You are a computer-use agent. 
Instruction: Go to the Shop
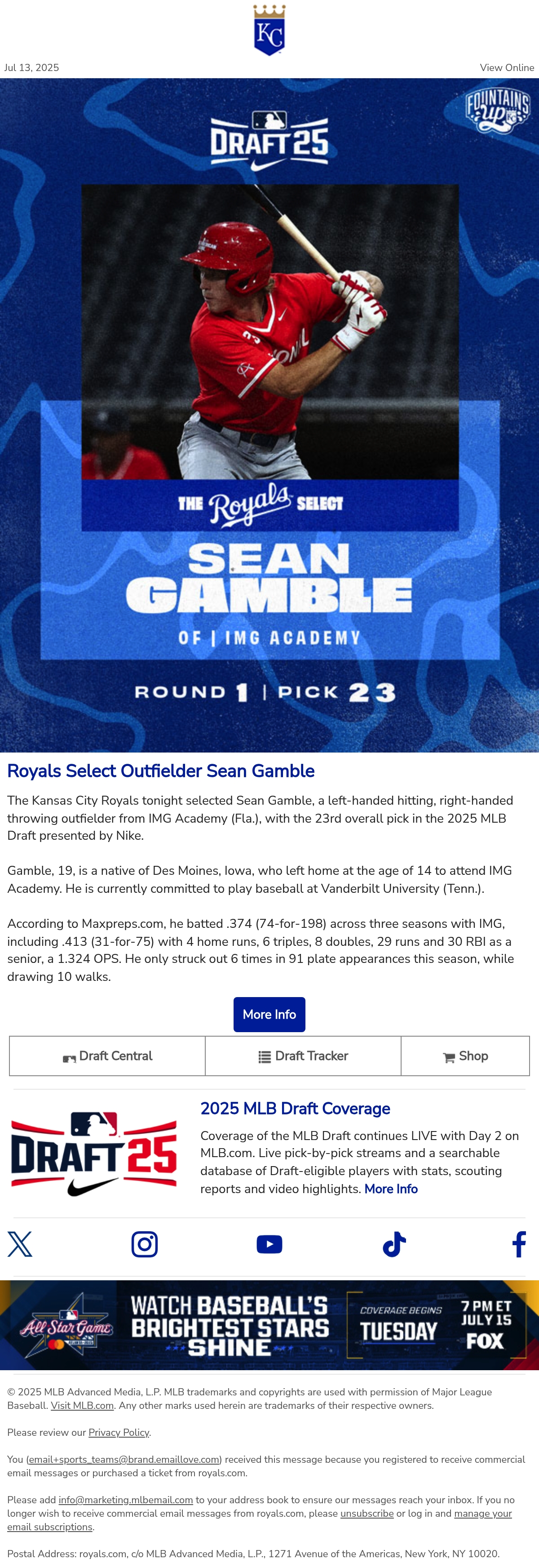click(x=465, y=1056)
